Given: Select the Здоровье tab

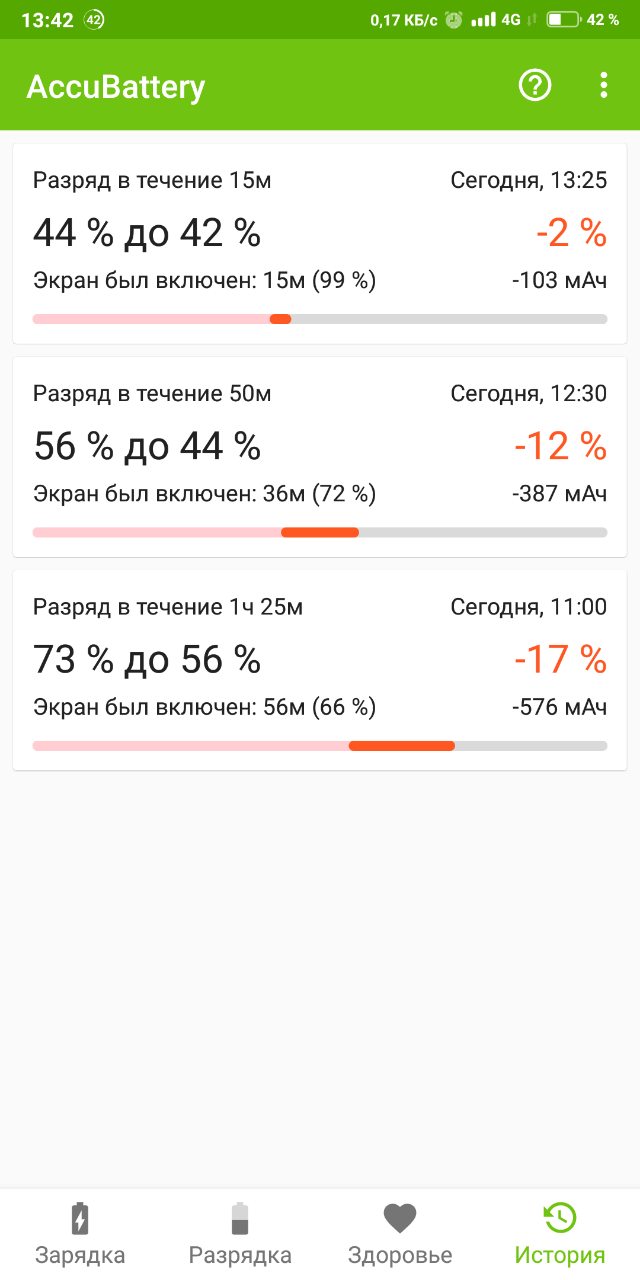Looking at the screenshot, I should [400, 1234].
